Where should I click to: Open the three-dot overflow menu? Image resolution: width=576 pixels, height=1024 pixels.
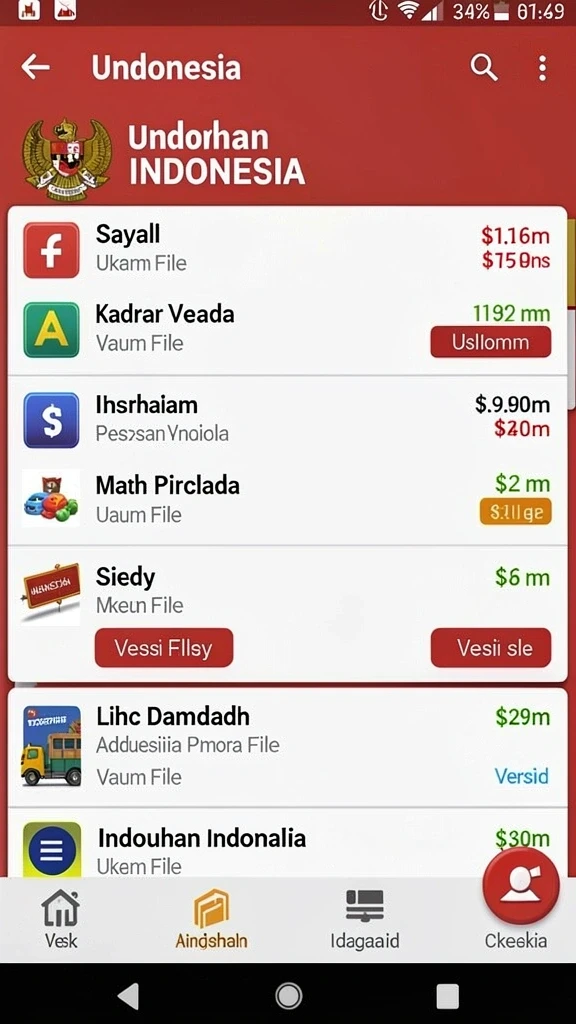click(x=542, y=67)
